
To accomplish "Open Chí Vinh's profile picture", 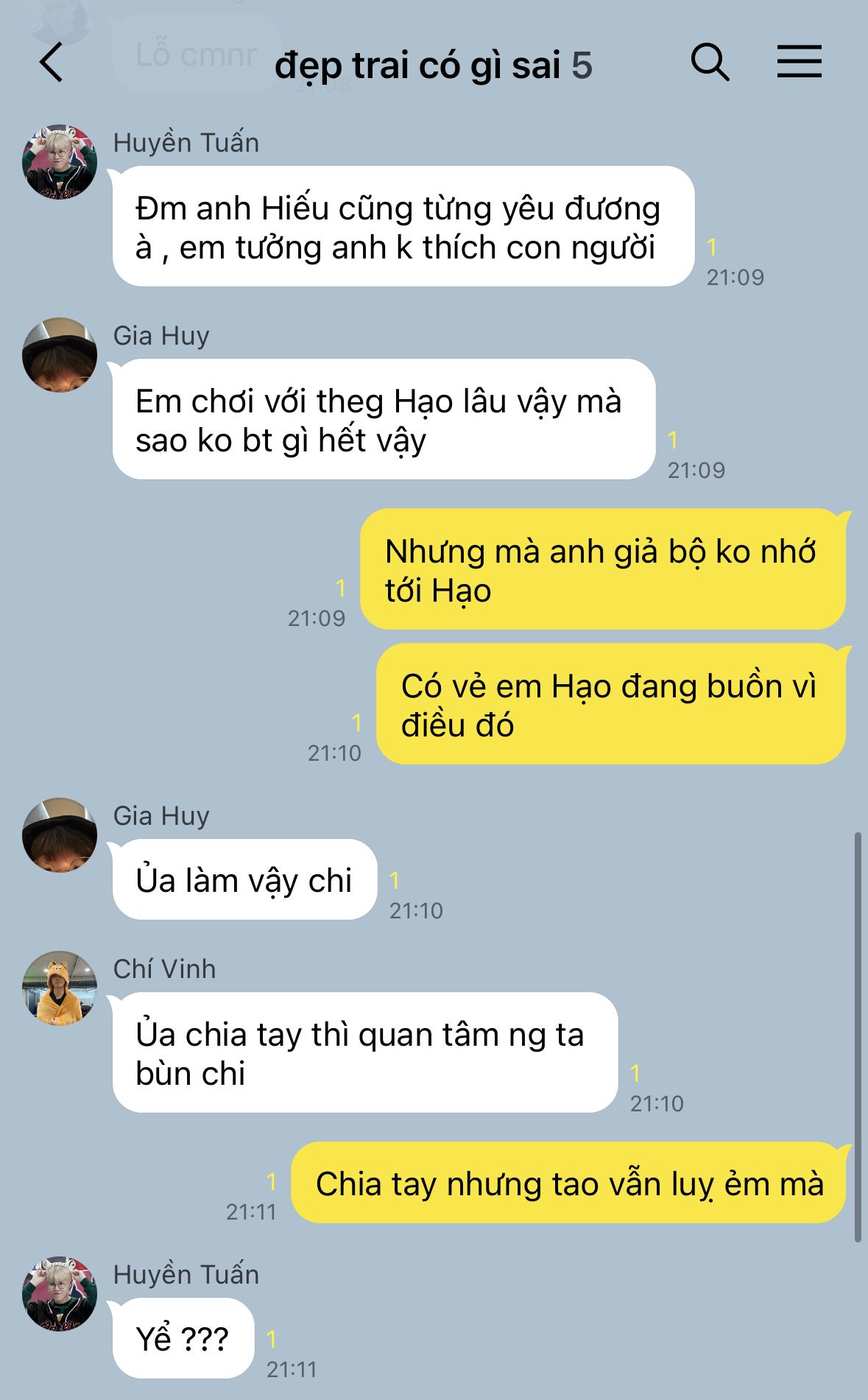I will tap(60, 988).
